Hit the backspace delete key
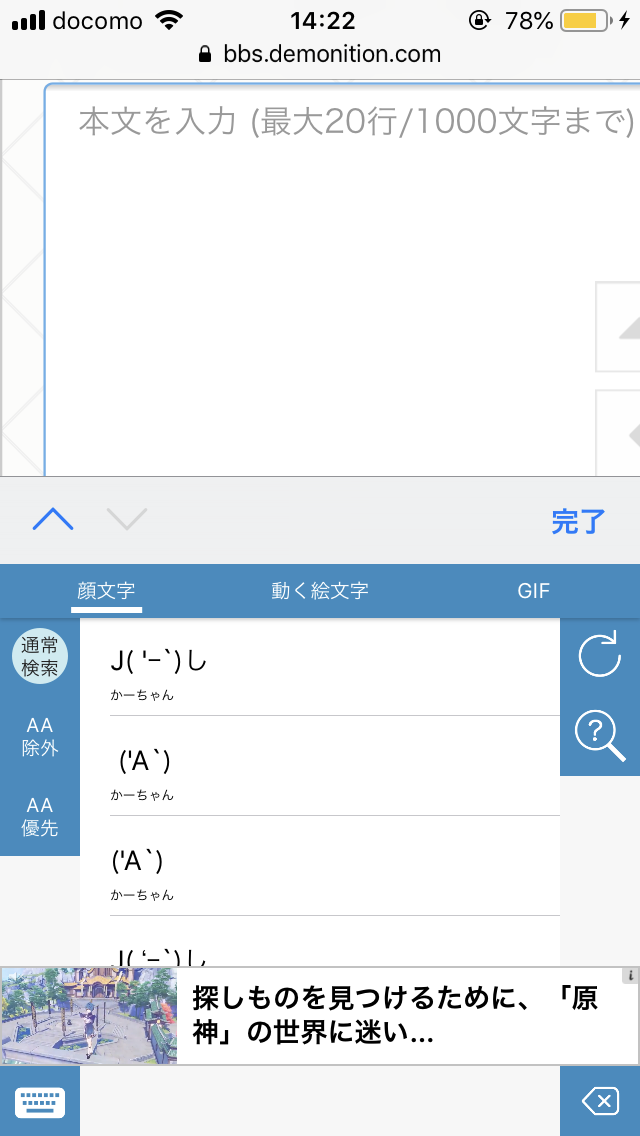Viewport: 640px width, 1136px height. coord(600,1102)
